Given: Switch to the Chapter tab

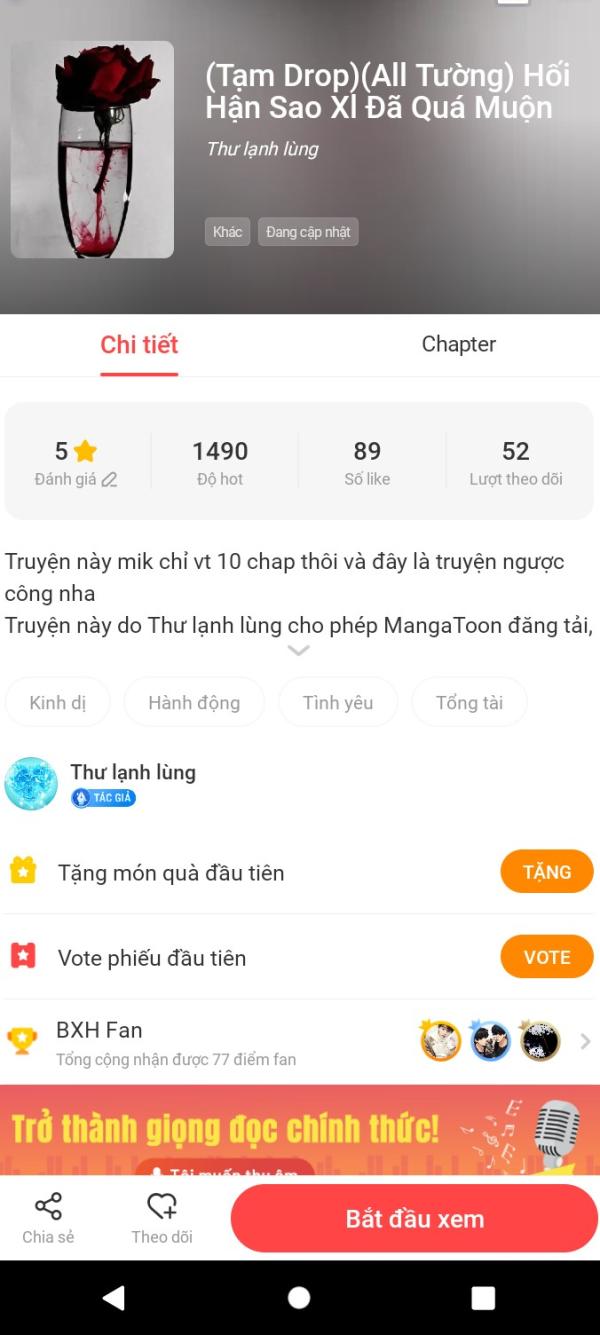Looking at the screenshot, I should point(458,345).
